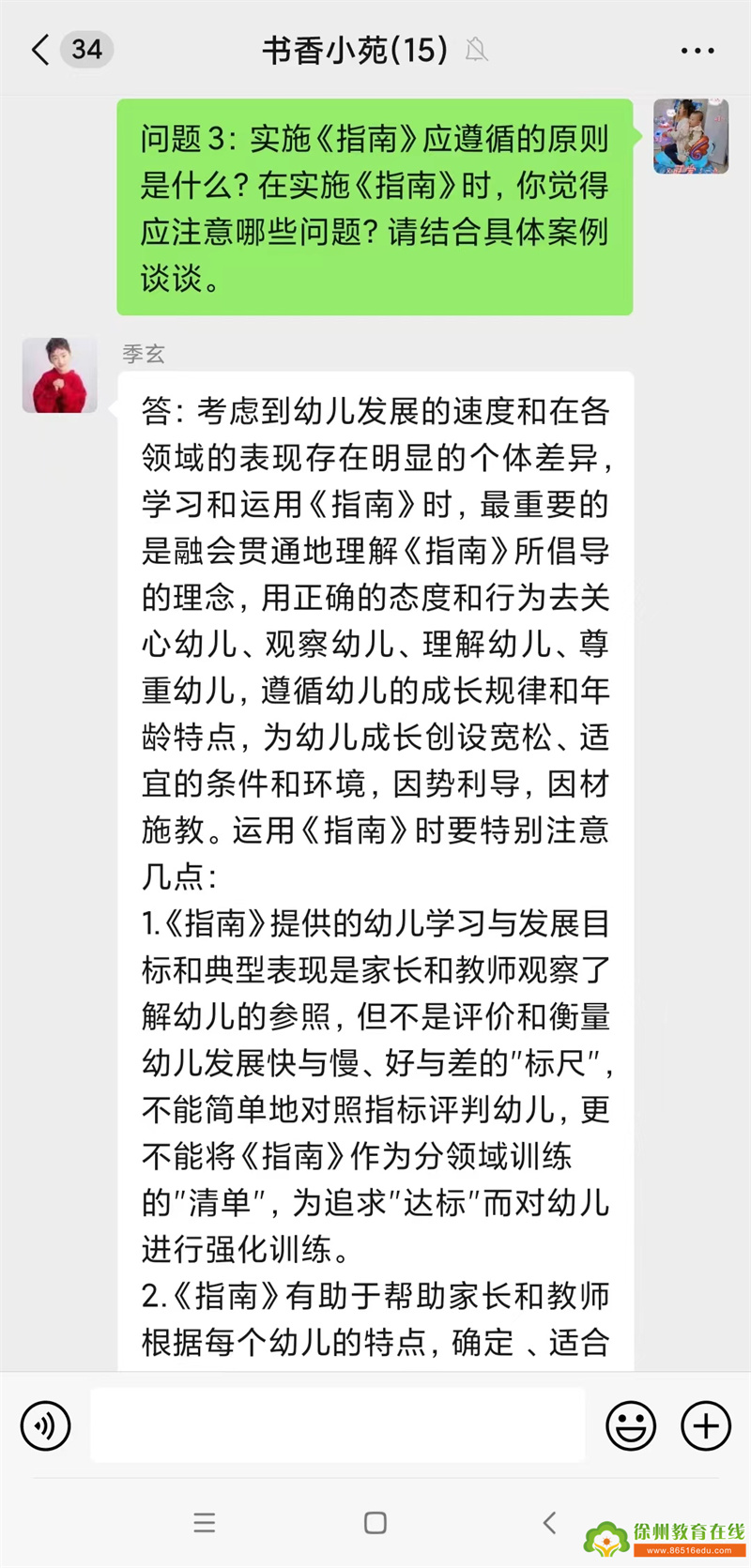Go back to the chat list
Image resolution: width=751 pixels, height=1568 pixels.
[x=41, y=50]
